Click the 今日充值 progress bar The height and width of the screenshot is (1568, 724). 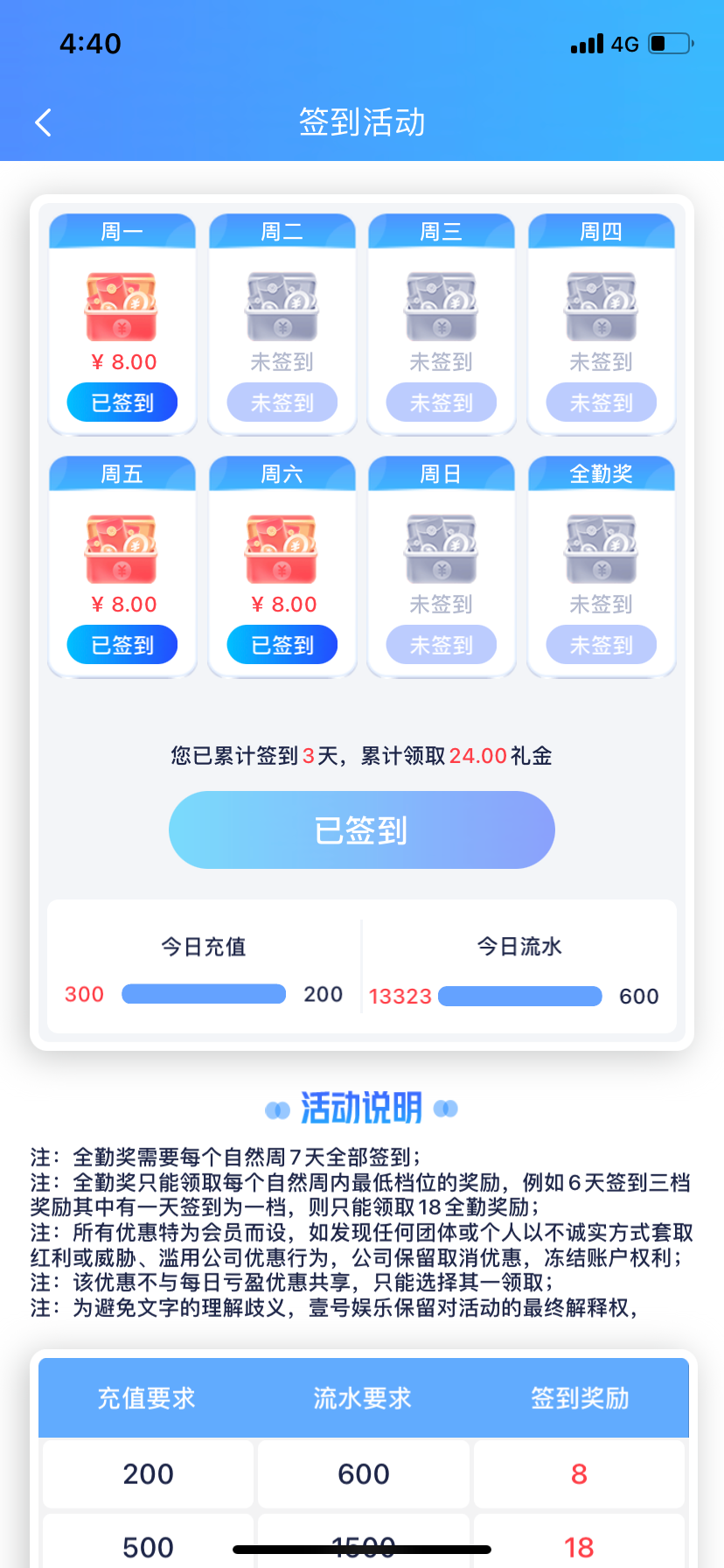[x=203, y=994]
